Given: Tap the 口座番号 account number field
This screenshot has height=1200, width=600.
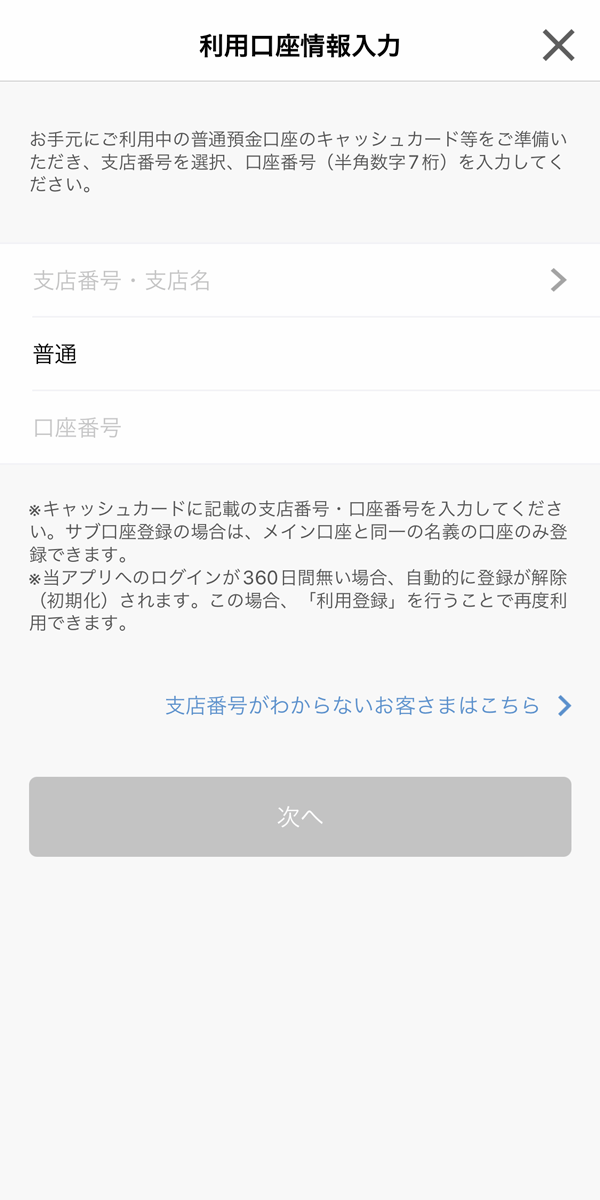Looking at the screenshot, I should click(x=300, y=428).
